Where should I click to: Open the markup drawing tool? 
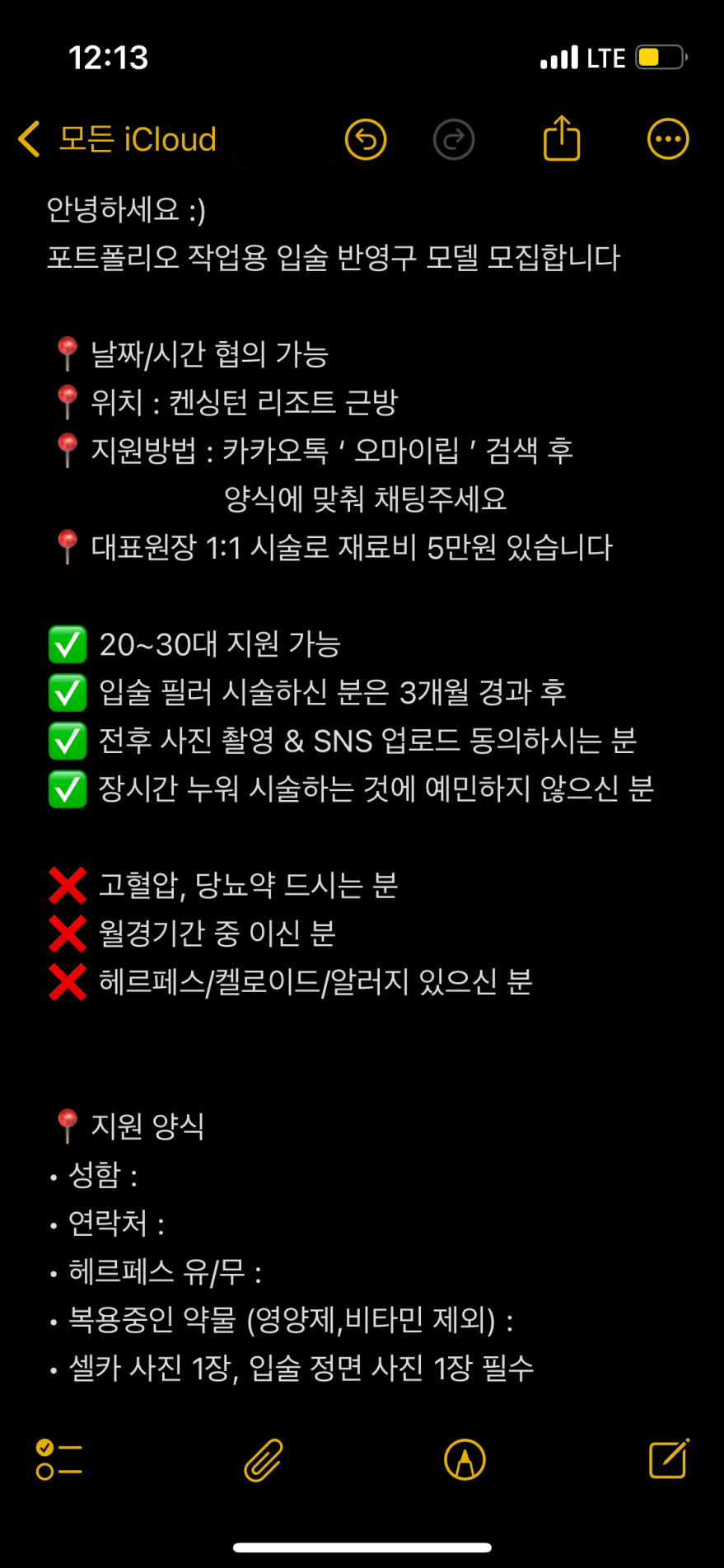point(465,1459)
